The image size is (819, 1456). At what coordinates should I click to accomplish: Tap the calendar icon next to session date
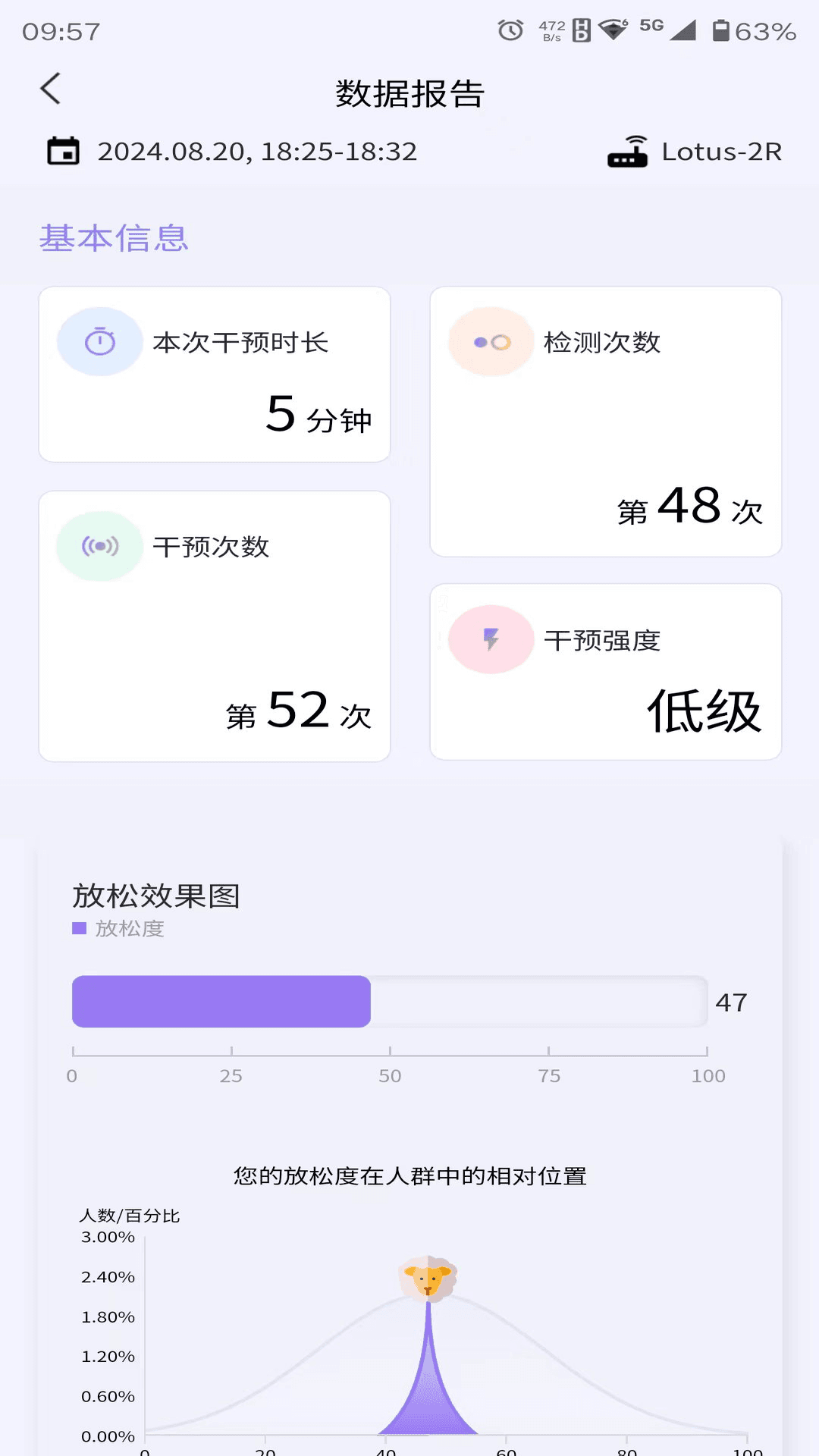(x=65, y=151)
